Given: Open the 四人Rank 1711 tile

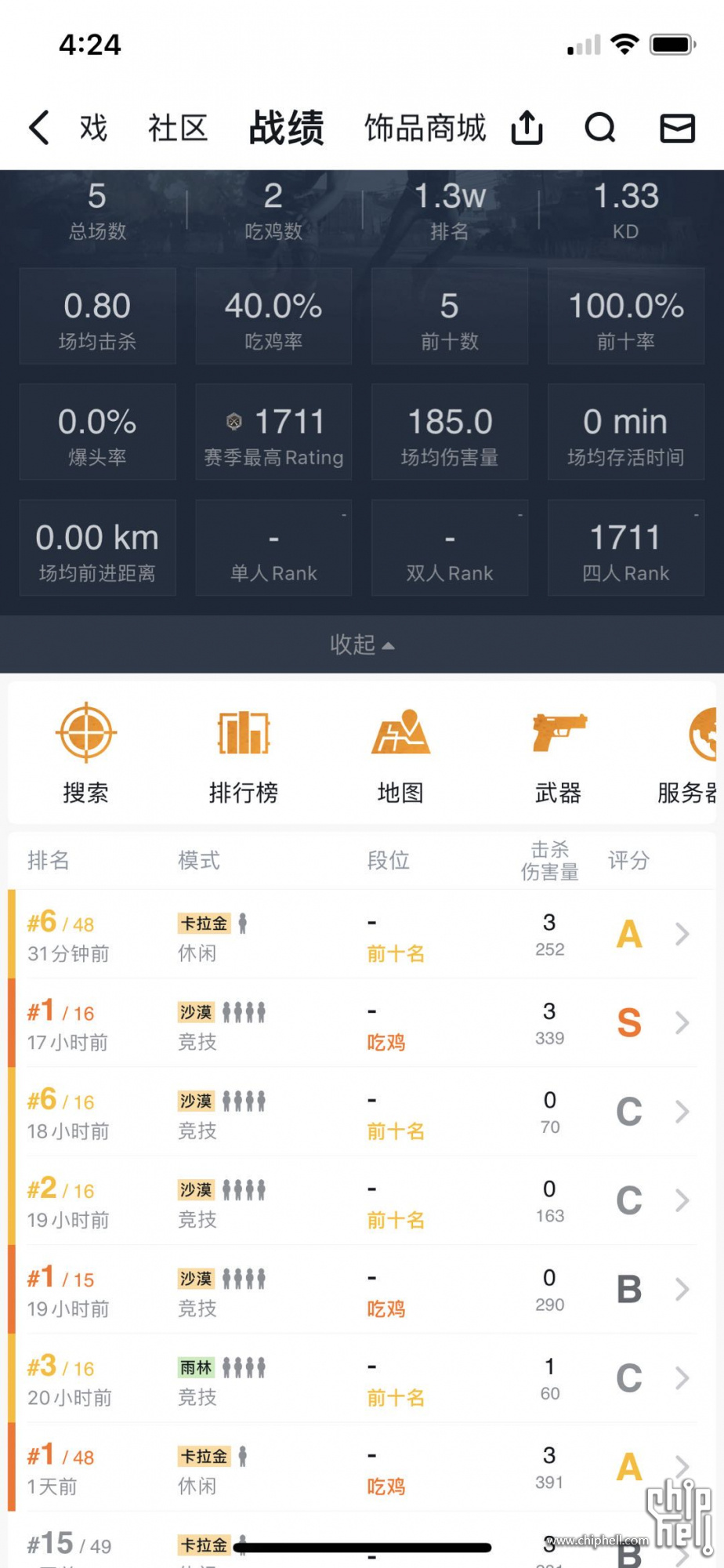Looking at the screenshot, I should pyautogui.click(x=625, y=549).
